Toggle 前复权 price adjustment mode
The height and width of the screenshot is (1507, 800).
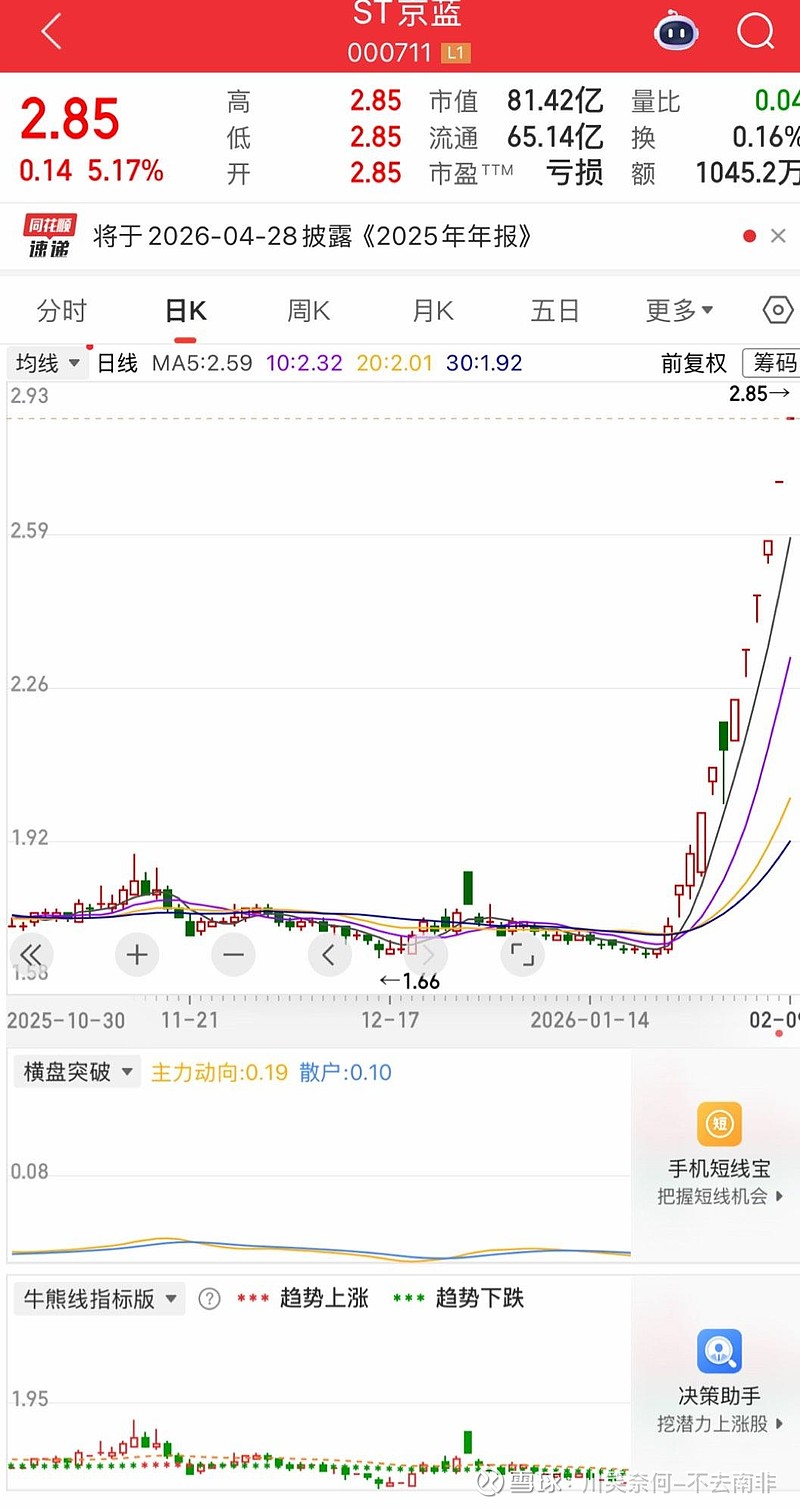coord(694,363)
